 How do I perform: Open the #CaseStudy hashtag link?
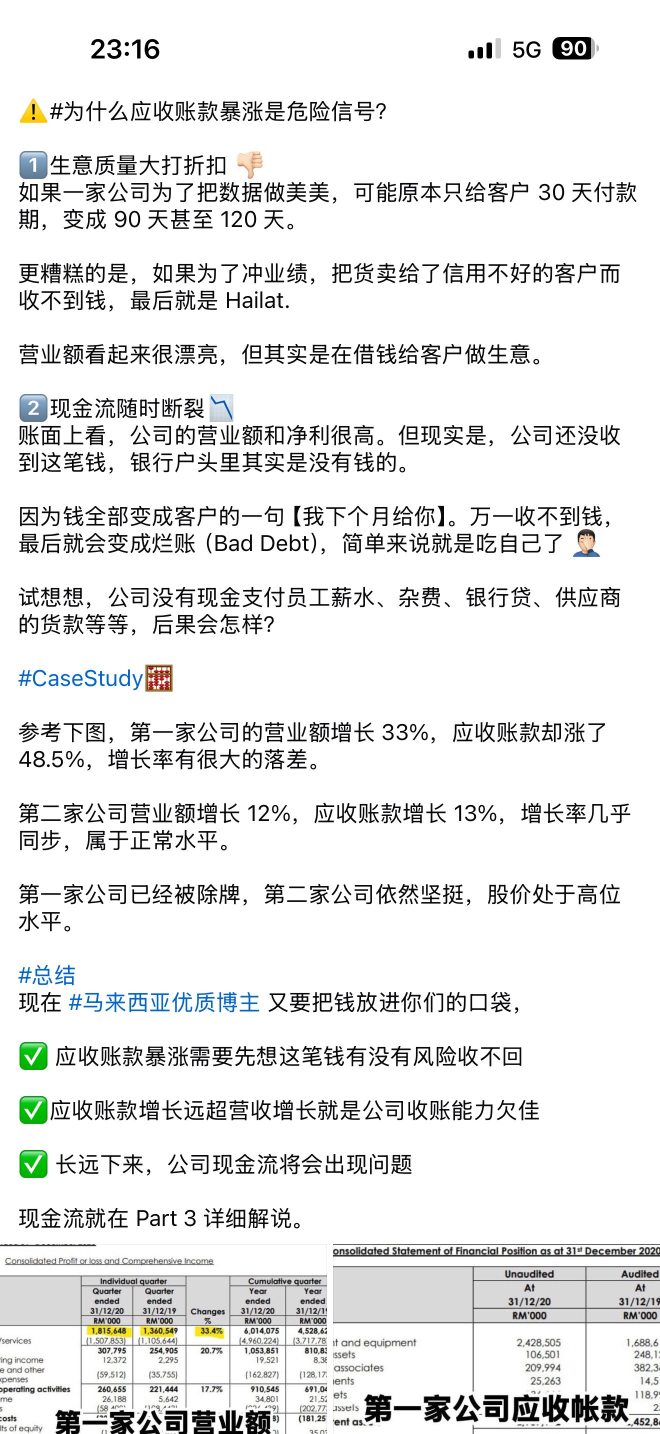click(x=81, y=678)
